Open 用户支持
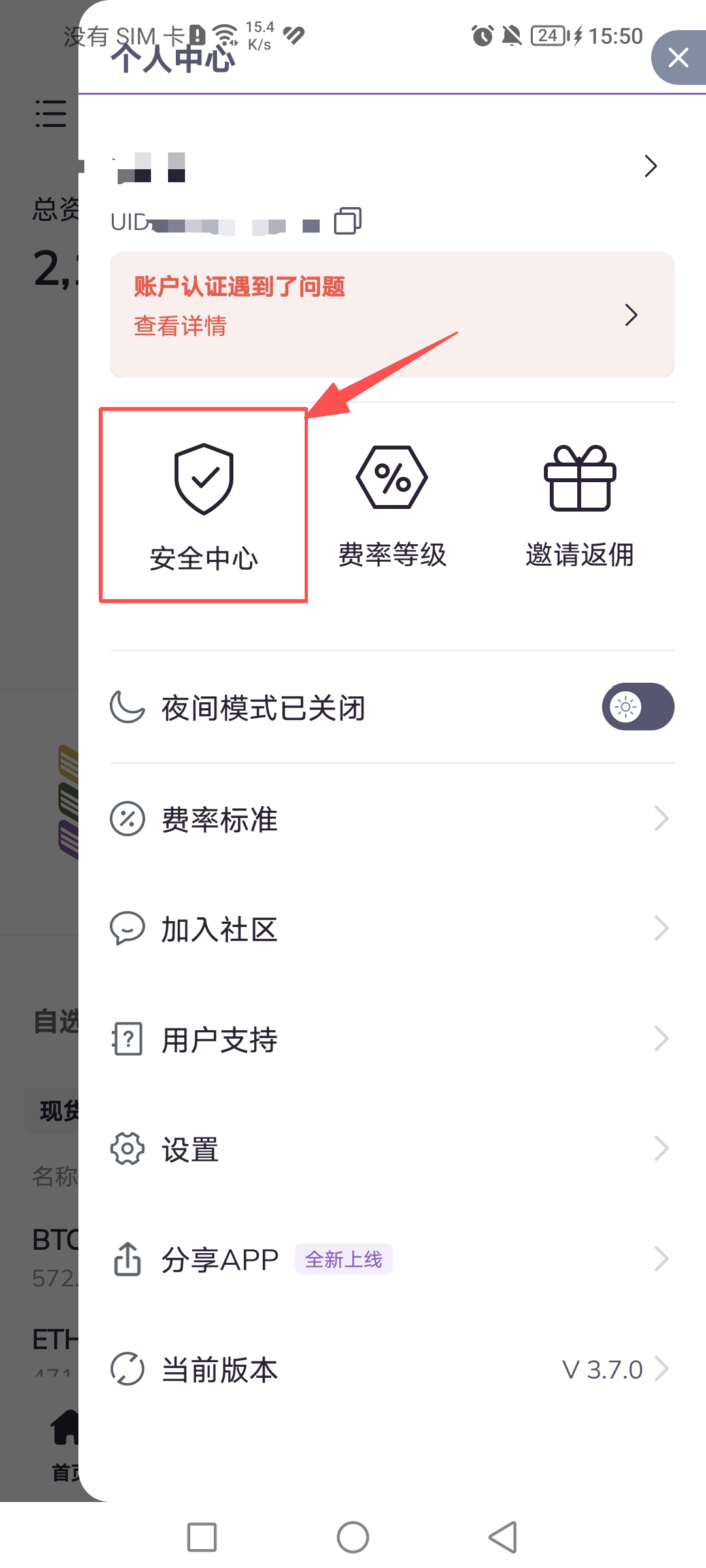This screenshot has height=1568, width=706. pyautogui.click(x=392, y=1039)
